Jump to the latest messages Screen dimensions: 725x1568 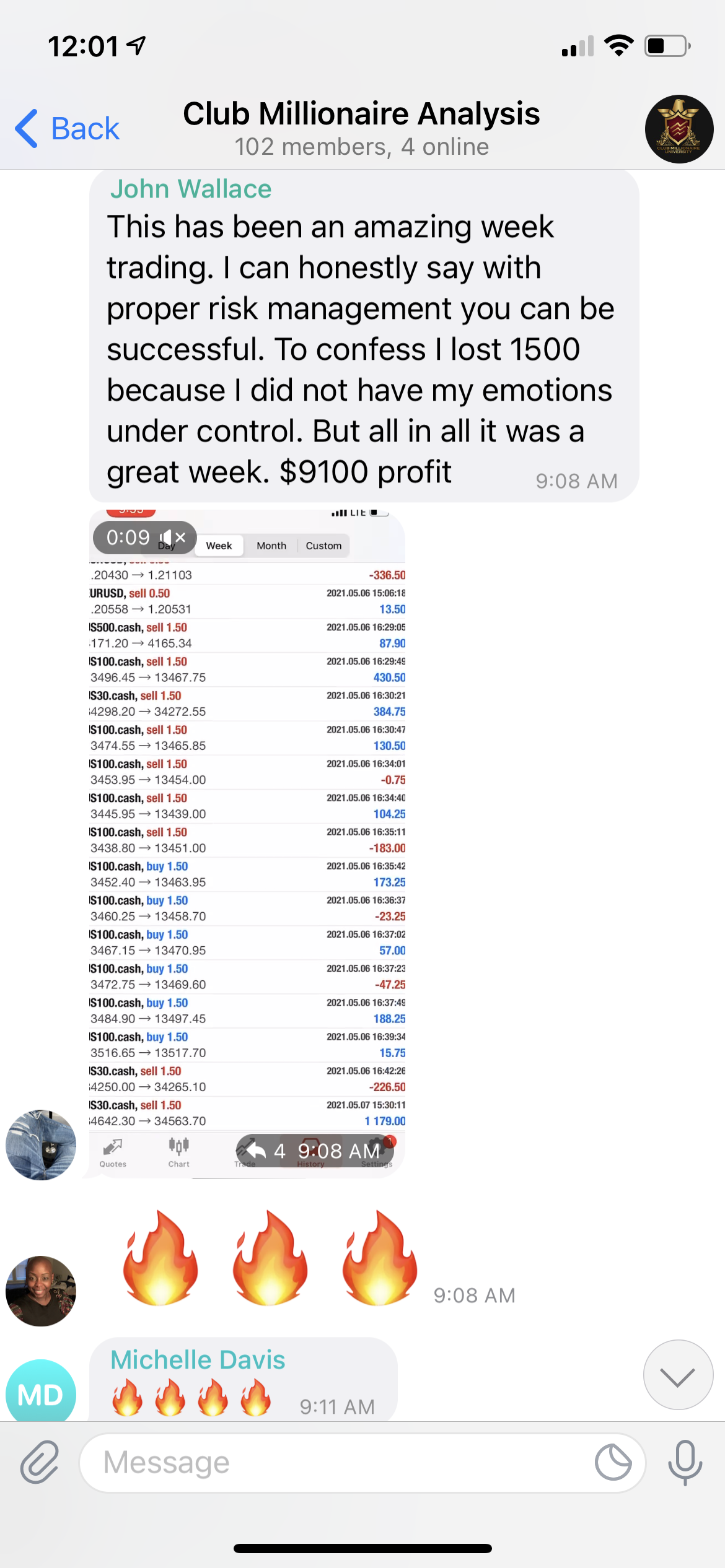678,1375
